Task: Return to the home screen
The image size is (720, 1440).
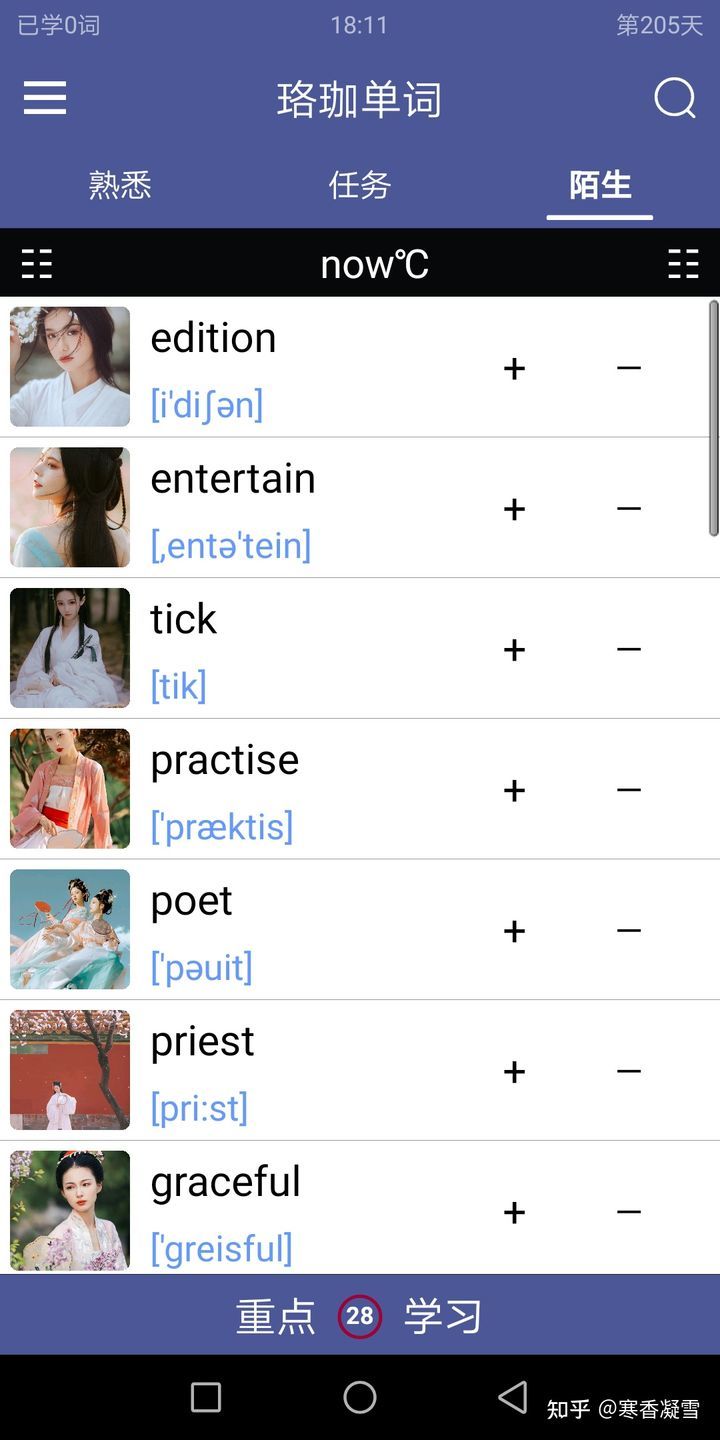Action: (x=360, y=1397)
